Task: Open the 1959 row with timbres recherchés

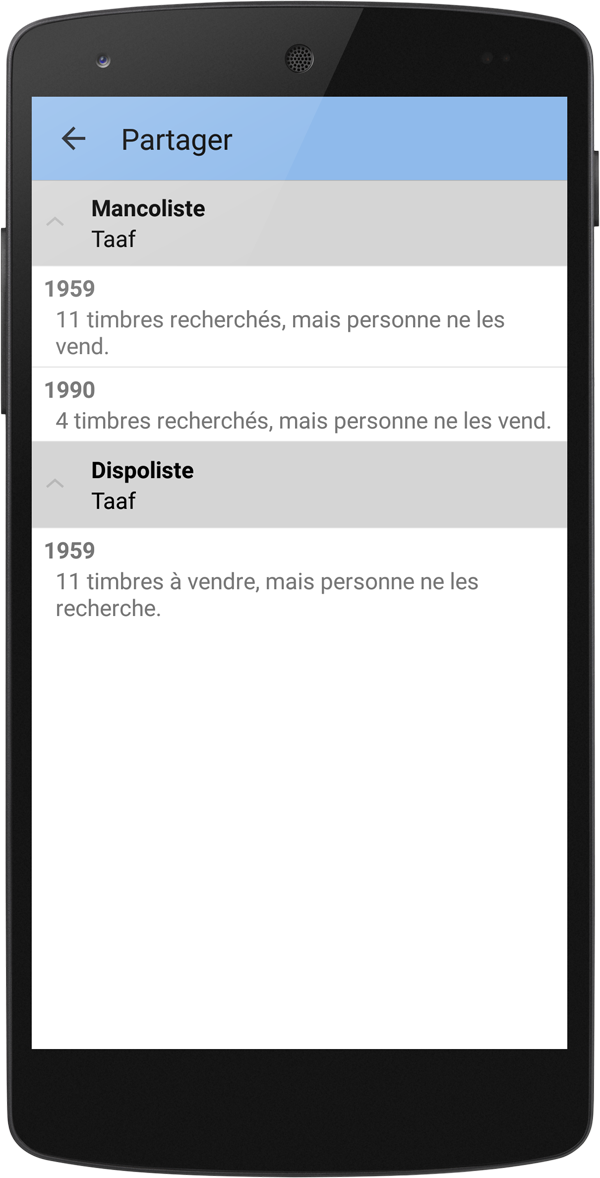Action: pos(299,317)
